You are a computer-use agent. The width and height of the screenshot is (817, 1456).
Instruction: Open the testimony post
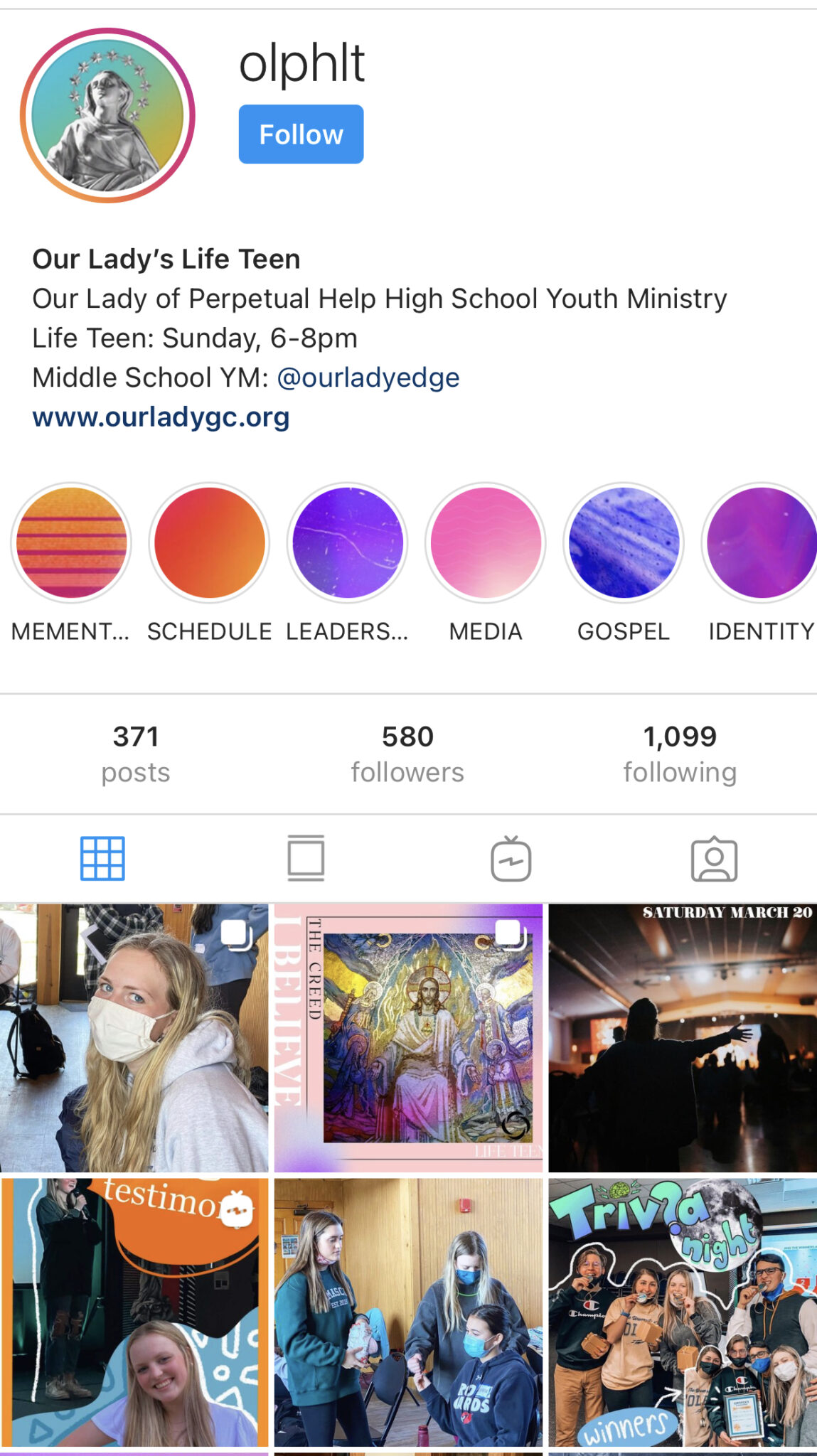click(134, 1312)
